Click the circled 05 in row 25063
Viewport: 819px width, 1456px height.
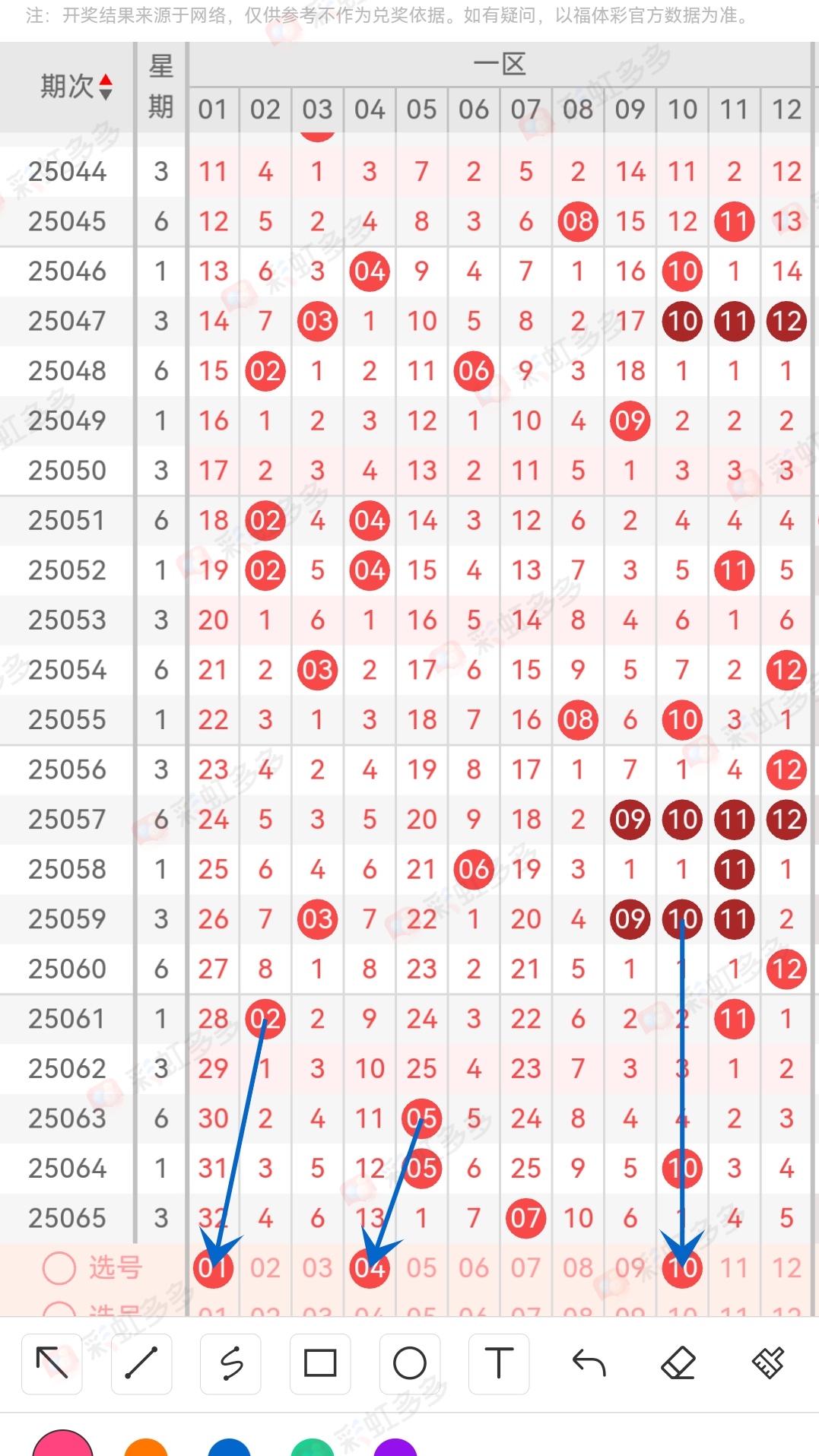click(x=421, y=1118)
